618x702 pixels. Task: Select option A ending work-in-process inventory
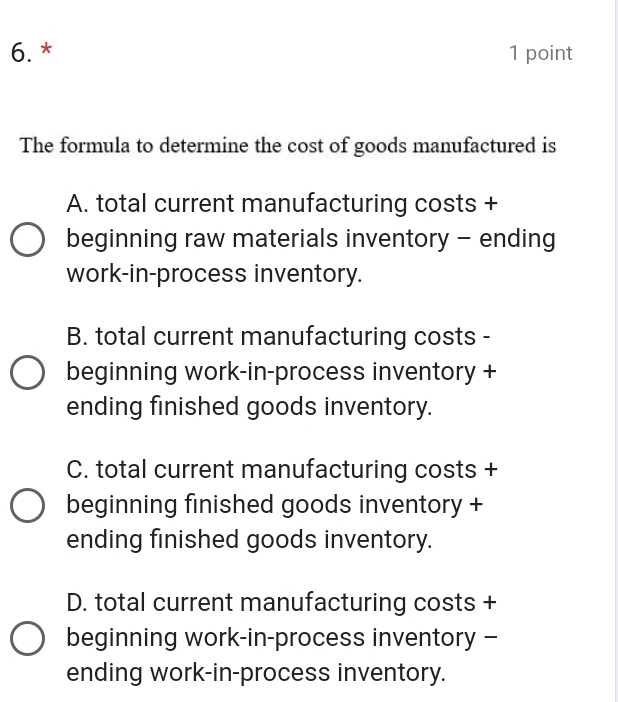(27, 240)
